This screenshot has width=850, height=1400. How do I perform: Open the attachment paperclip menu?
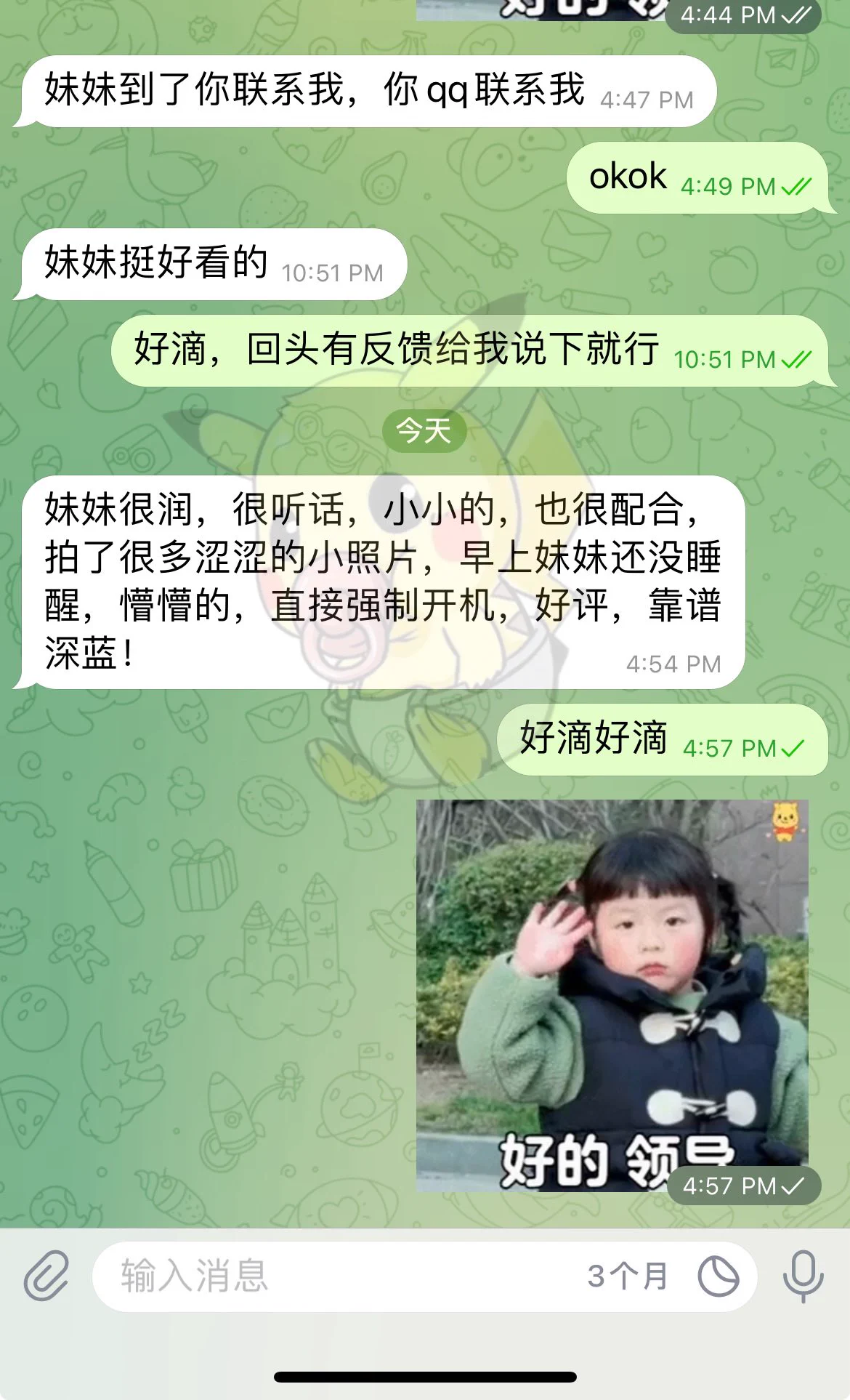tap(46, 1276)
